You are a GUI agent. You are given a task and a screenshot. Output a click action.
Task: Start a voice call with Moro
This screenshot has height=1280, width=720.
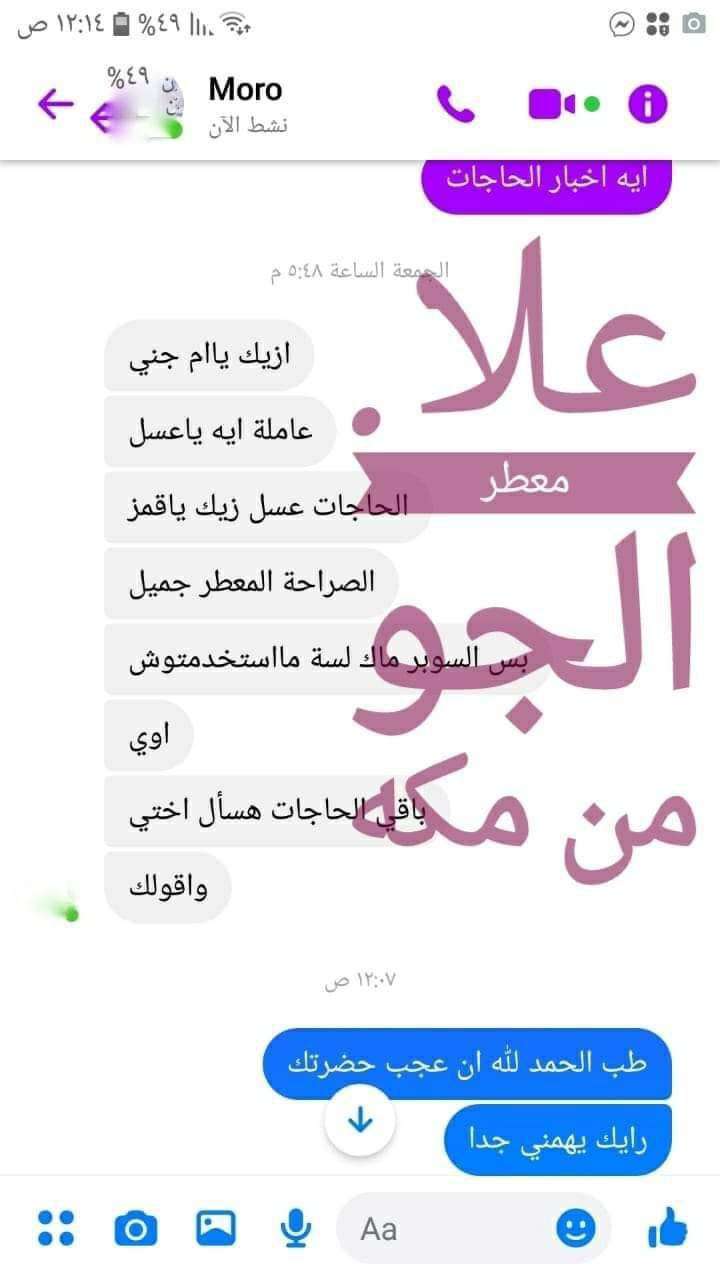[456, 104]
